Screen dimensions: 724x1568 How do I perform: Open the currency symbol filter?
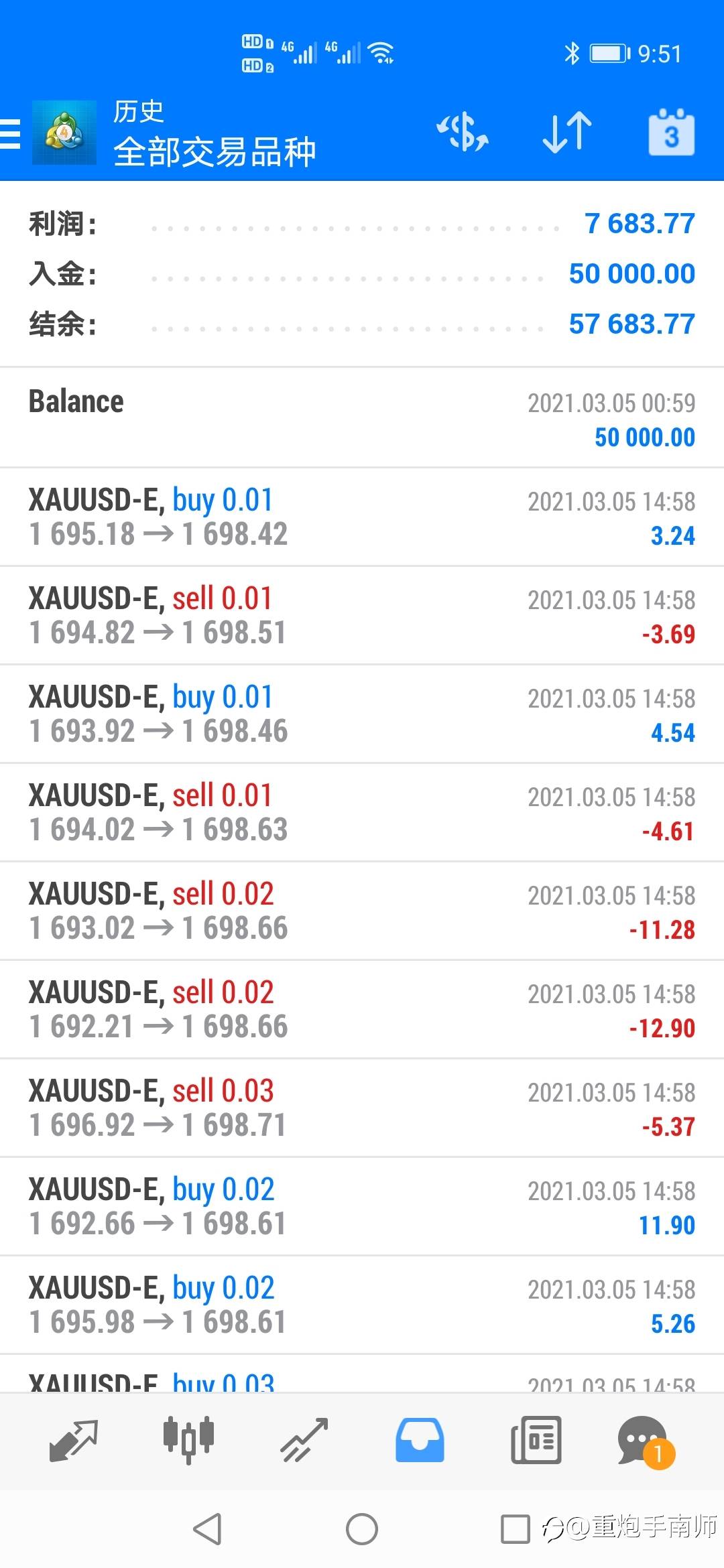(x=463, y=132)
